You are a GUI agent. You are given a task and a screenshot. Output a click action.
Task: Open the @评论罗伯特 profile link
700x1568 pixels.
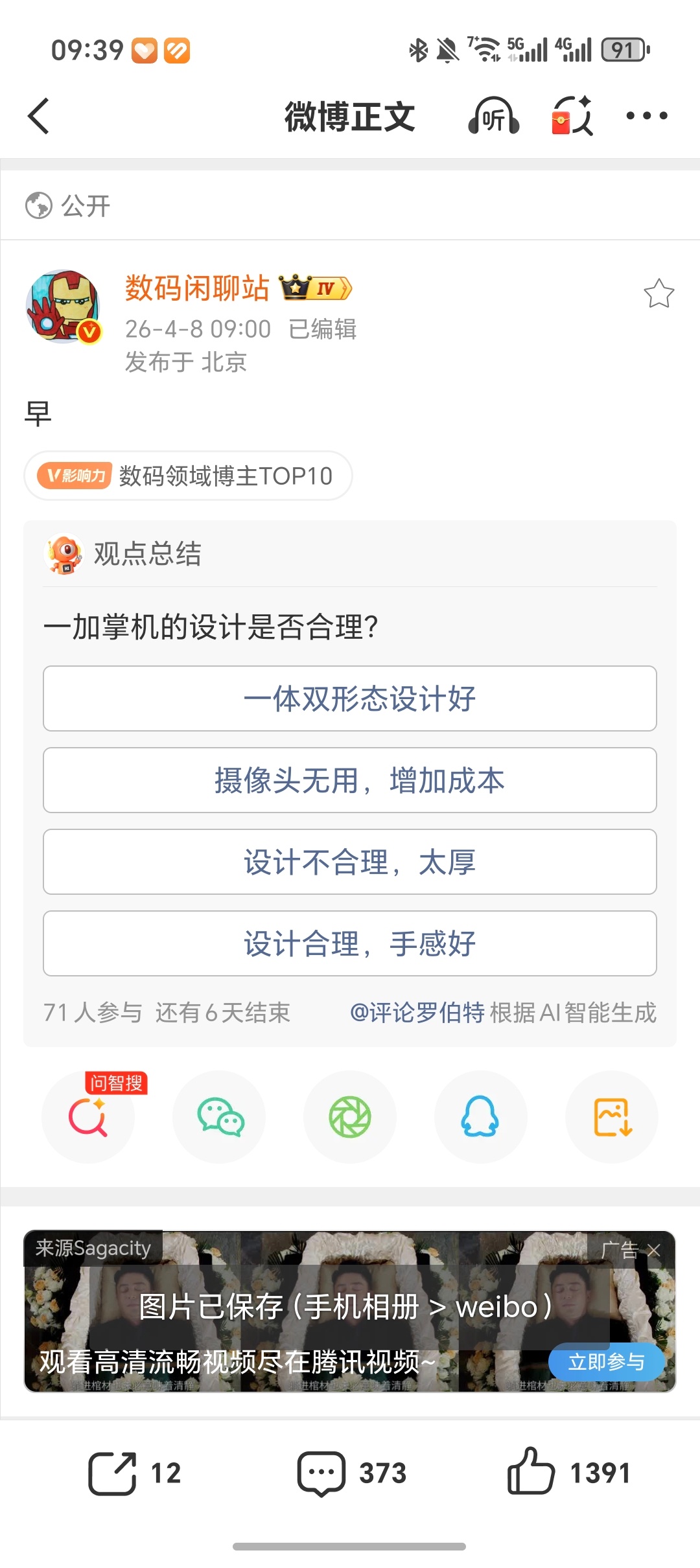[x=417, y=1013]
